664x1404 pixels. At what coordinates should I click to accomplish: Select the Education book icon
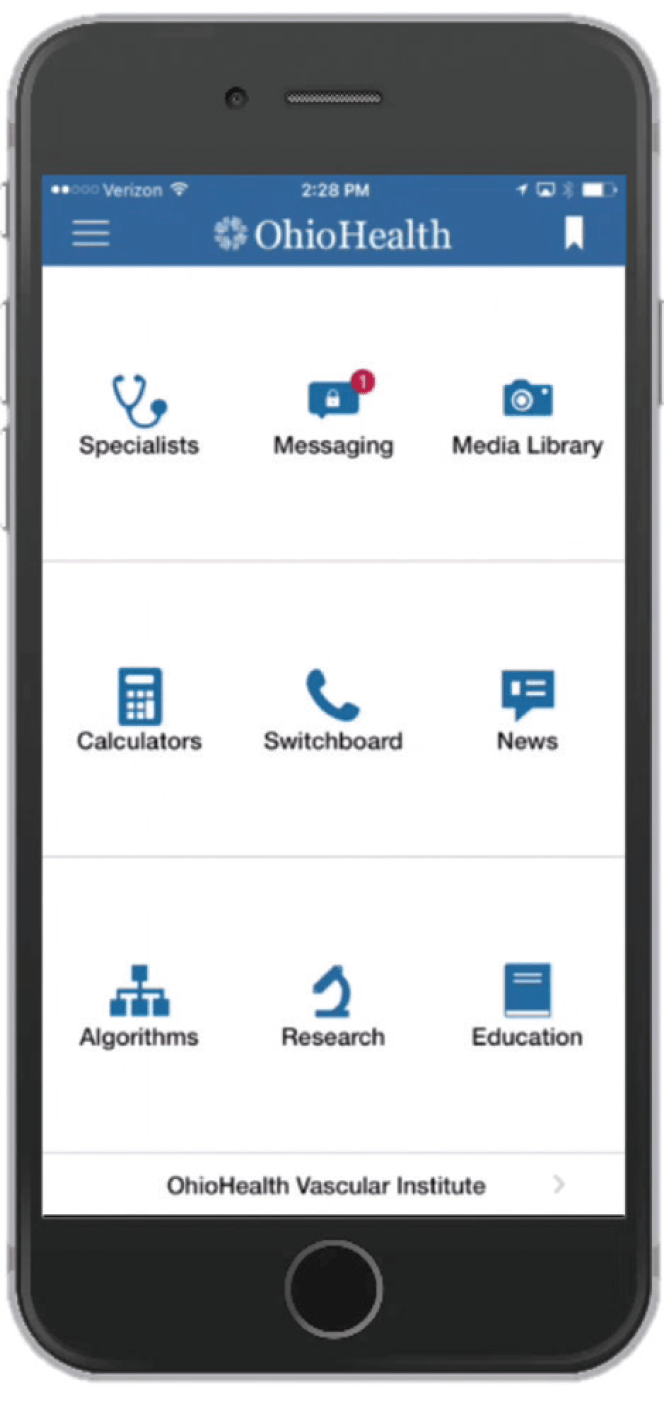coord(527,992)
